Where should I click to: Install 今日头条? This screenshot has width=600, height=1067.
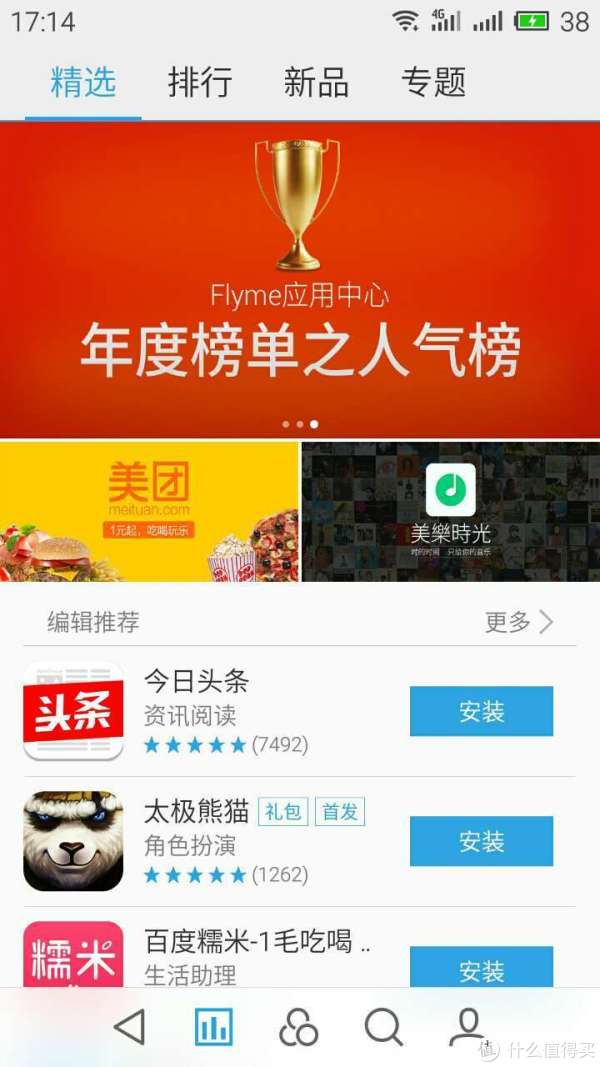click(x=481, y=711)
